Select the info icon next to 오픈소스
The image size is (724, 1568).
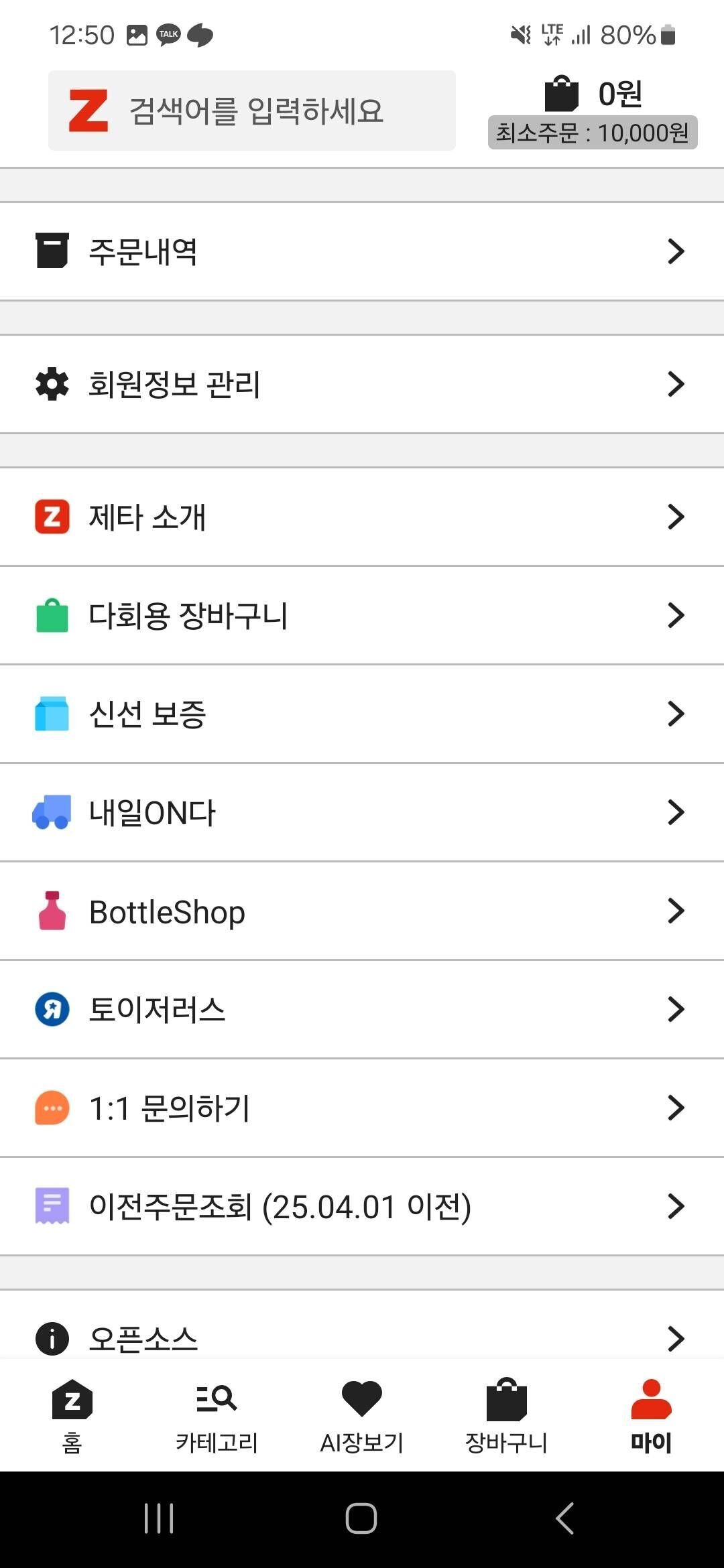pyautogui.click(x=51, y=1338)
